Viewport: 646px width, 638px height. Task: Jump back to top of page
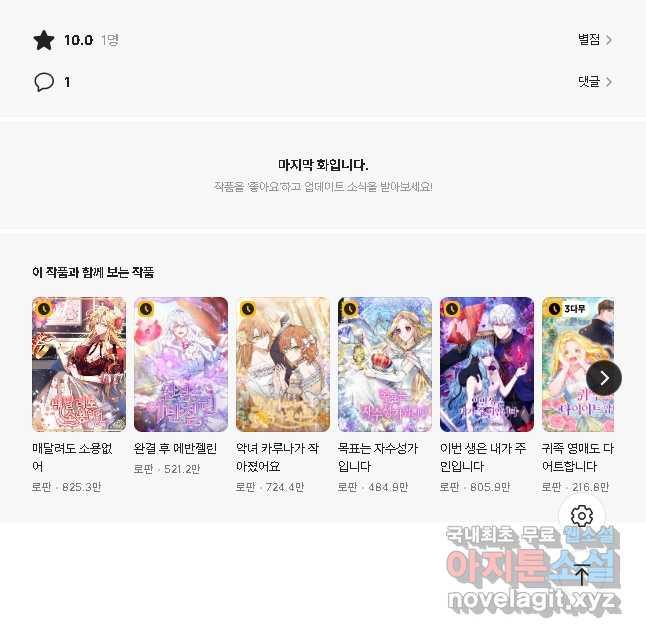582,575
